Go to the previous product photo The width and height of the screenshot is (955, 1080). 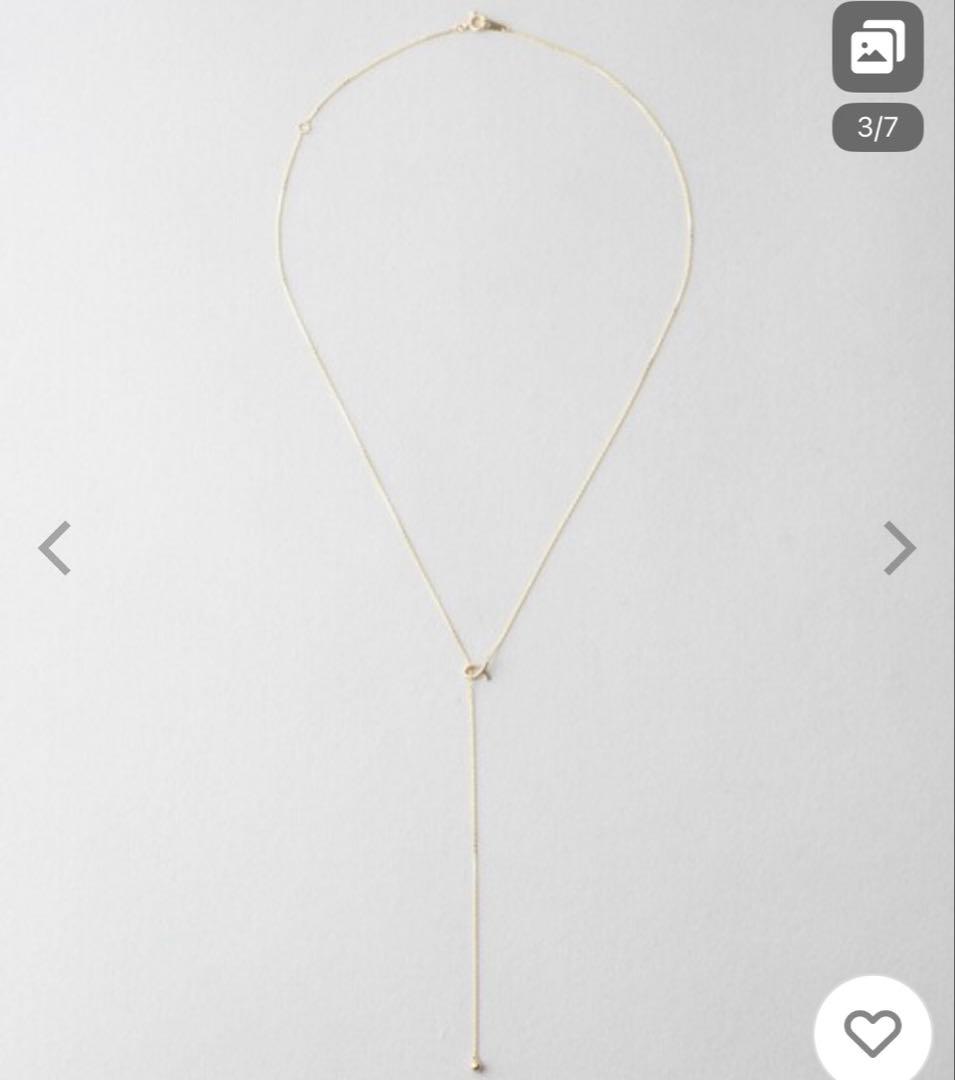pos(55,548)
